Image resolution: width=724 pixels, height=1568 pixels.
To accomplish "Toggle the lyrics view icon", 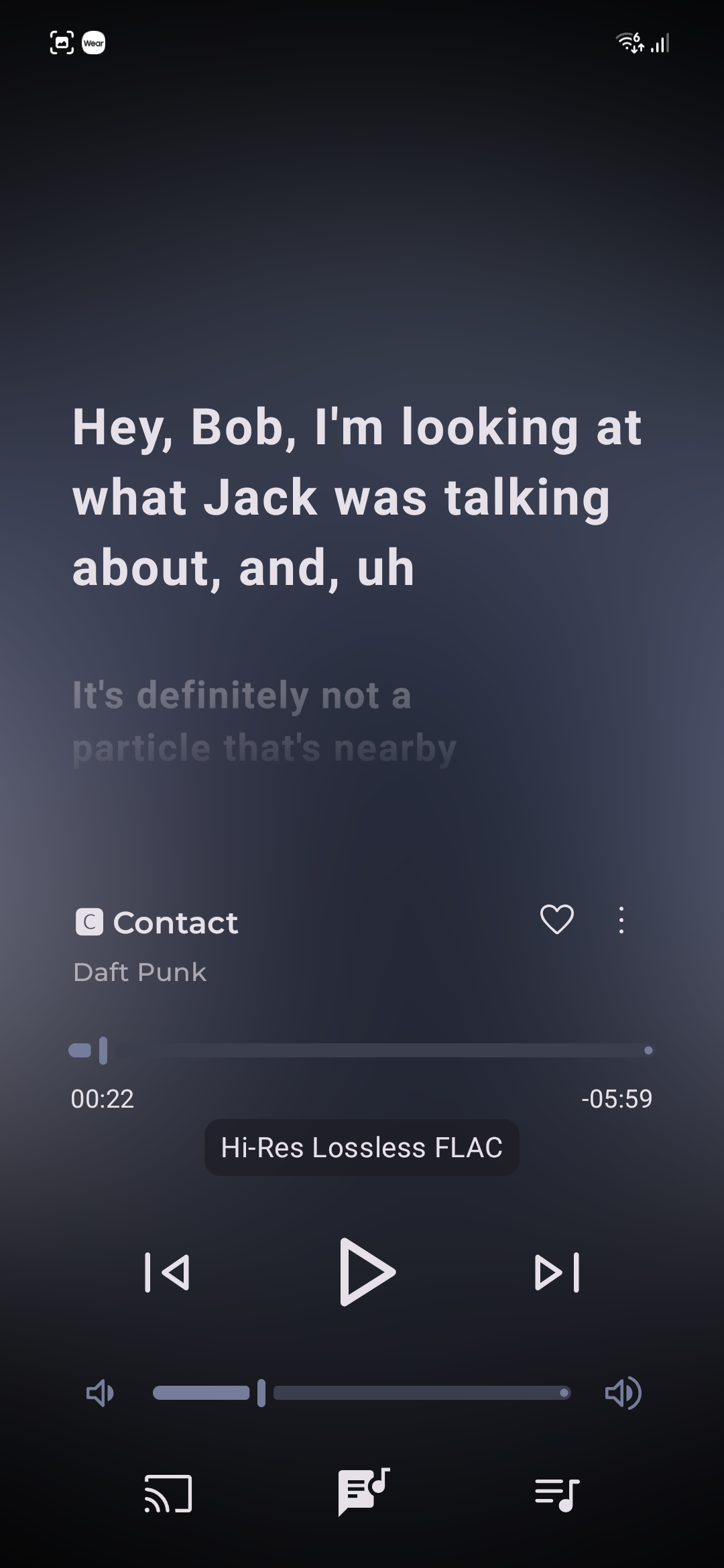I will point(363,1492).
